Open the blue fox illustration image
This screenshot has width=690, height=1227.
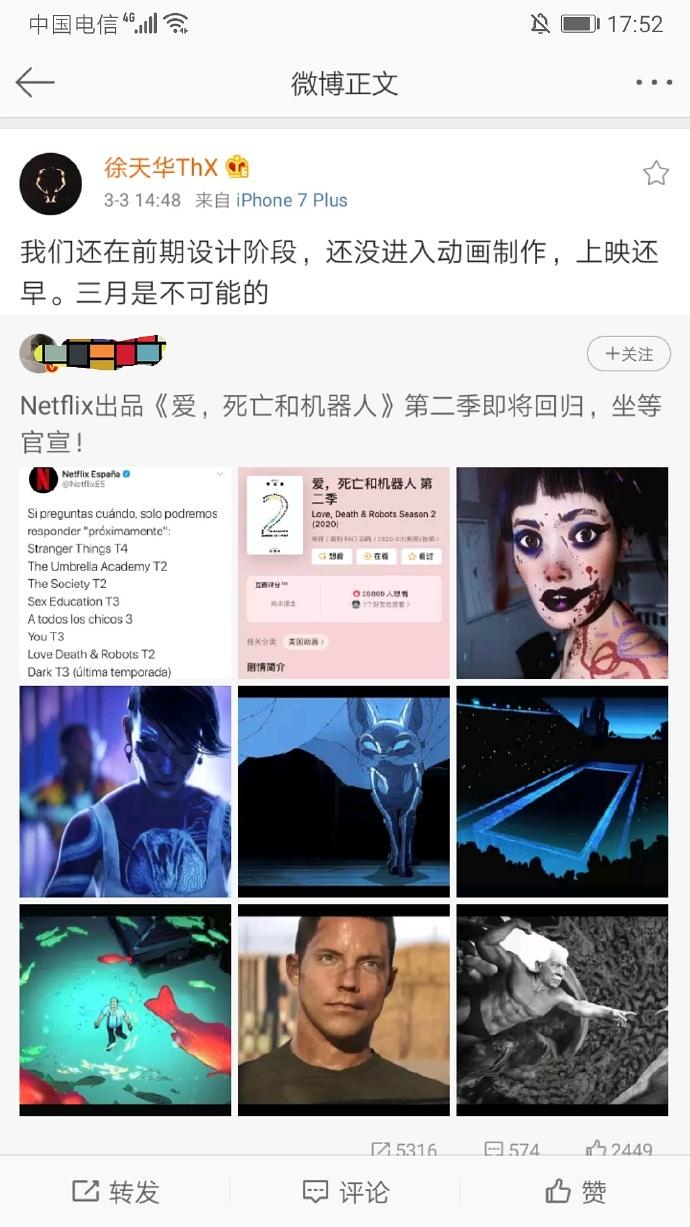click(344, 791)
